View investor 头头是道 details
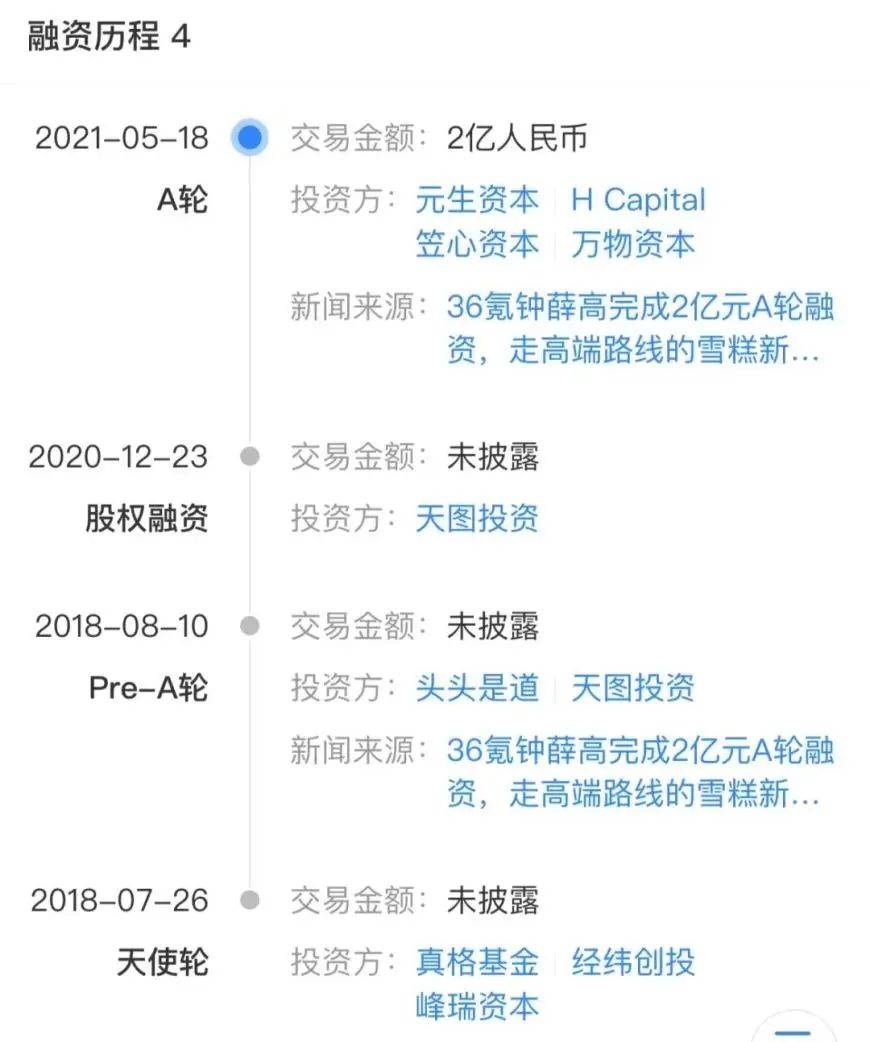 coord(477,688)
